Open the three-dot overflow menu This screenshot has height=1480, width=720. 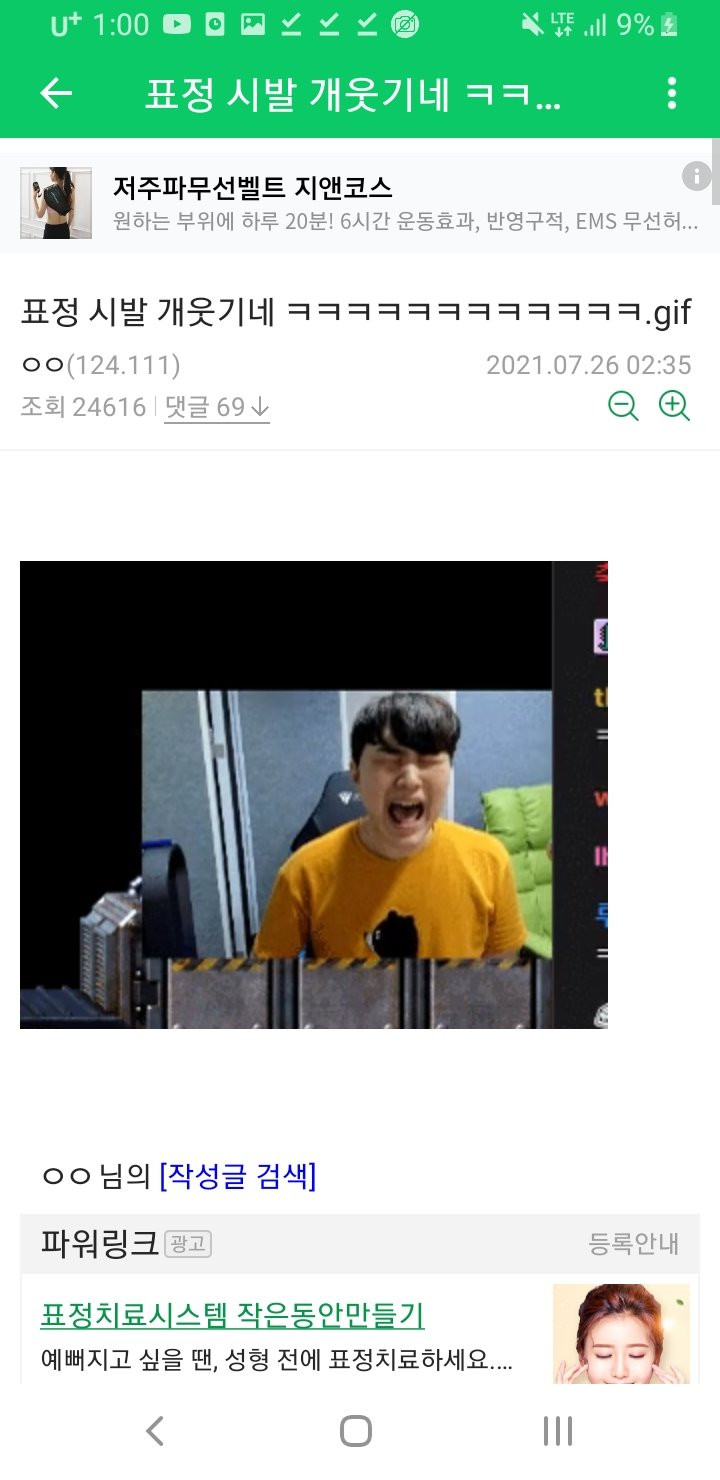tap(671, 94)
